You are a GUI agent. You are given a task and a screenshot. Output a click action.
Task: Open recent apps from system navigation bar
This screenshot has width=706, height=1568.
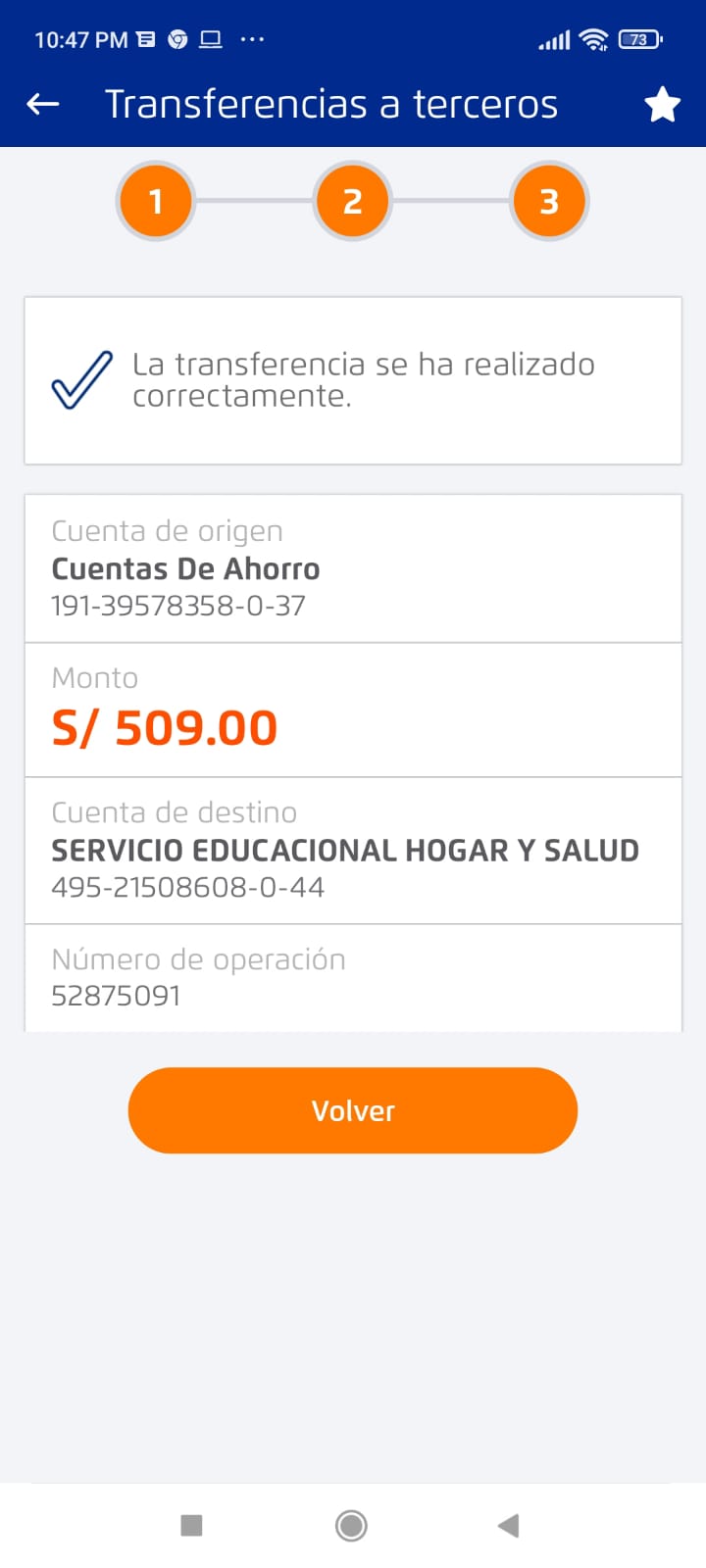pos(192,1525)
